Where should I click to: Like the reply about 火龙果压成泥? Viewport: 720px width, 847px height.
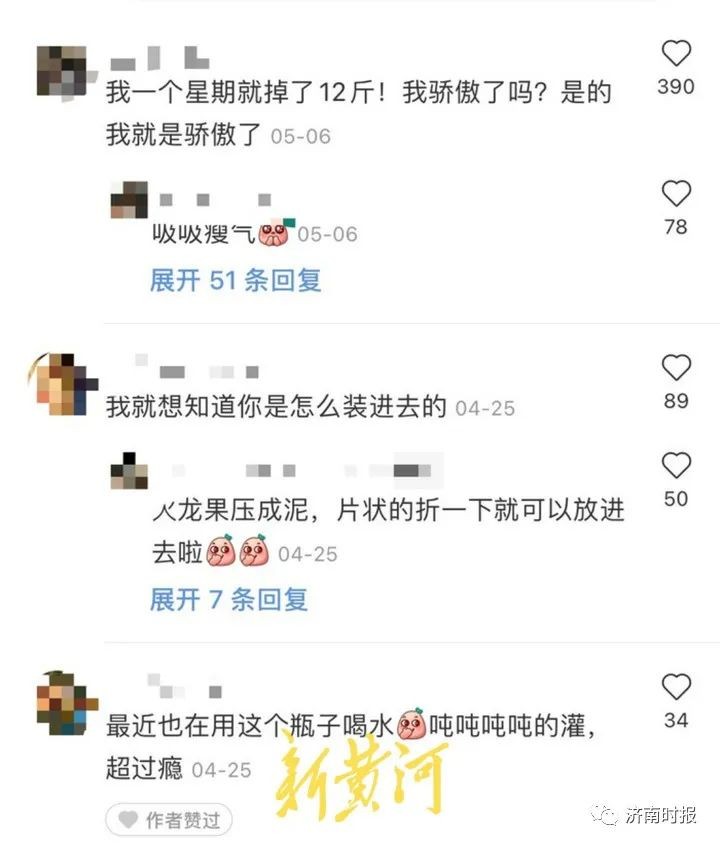[677, 465]
